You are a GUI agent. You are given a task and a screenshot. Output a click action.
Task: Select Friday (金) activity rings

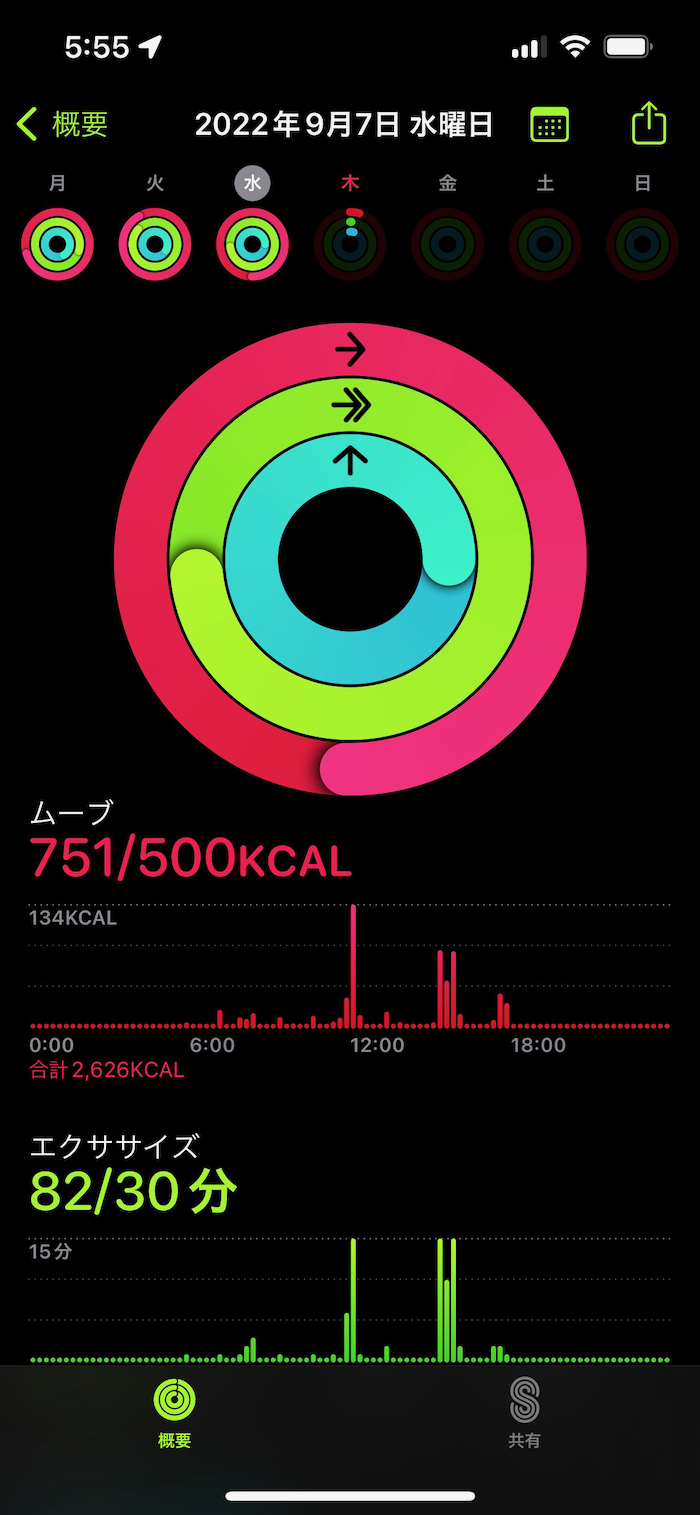pyautogui.click(x=447, y=243)
